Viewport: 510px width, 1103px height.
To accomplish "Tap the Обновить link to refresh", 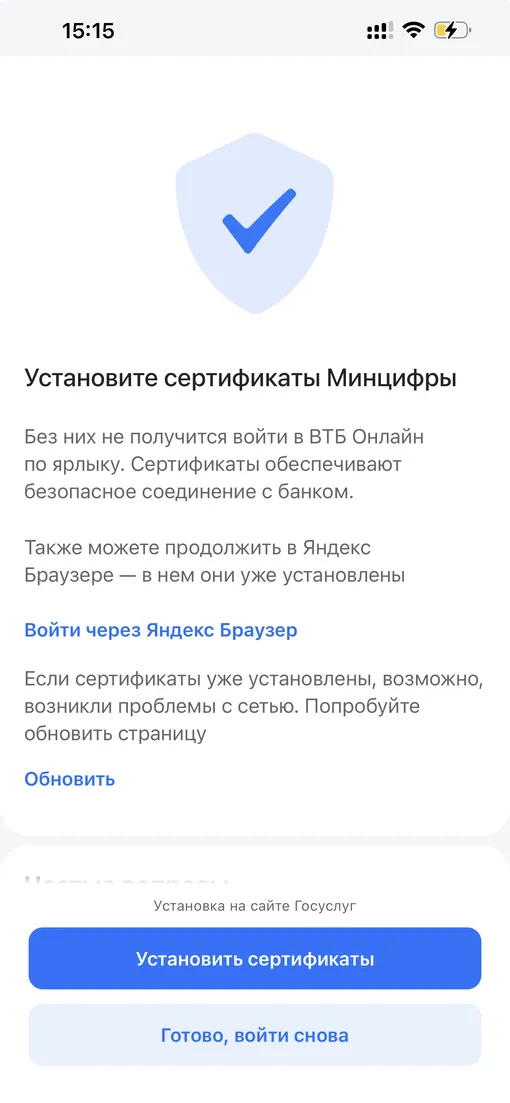I will 70,779.
